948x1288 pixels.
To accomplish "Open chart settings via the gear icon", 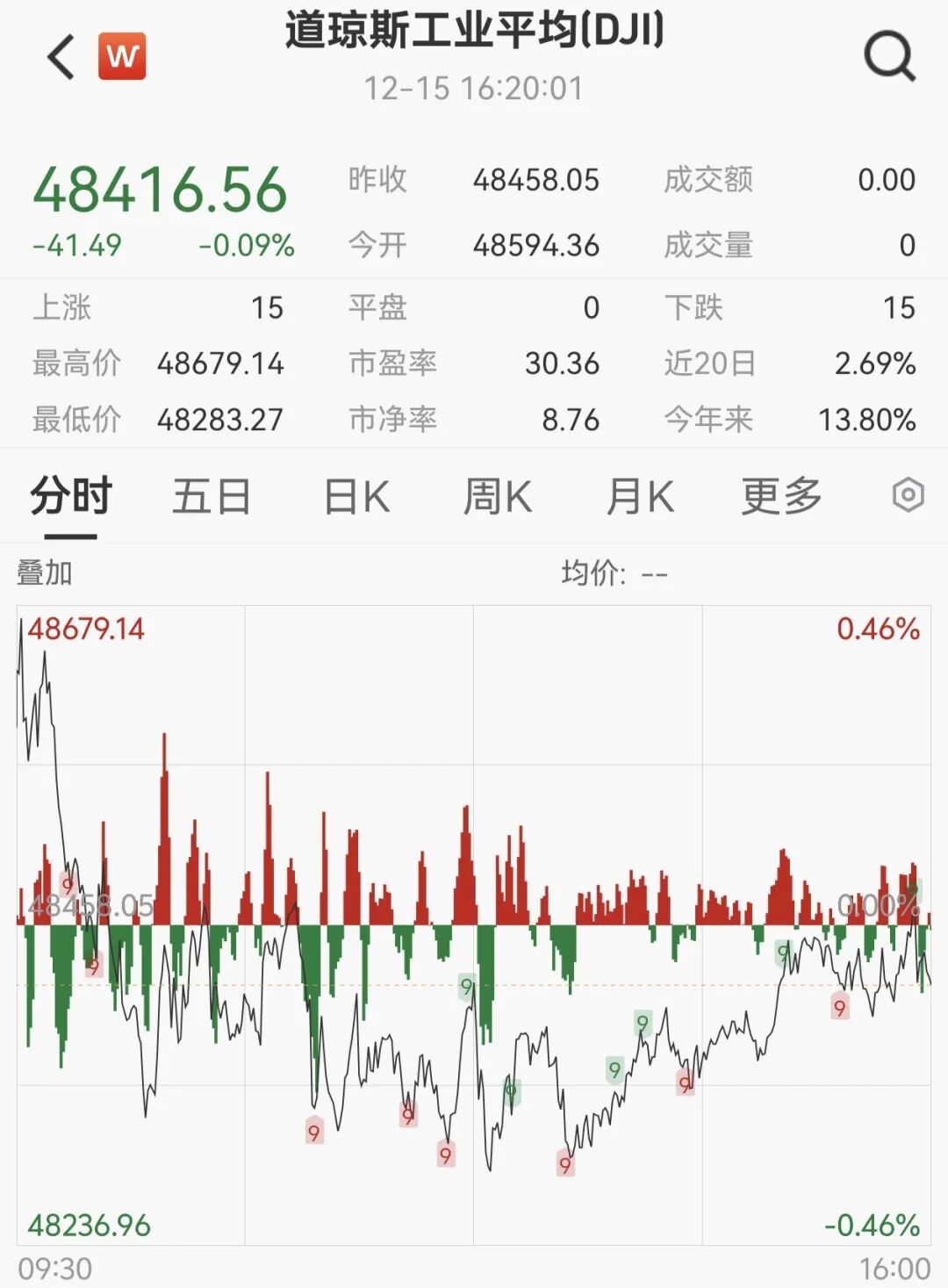I will click(908, 496).
